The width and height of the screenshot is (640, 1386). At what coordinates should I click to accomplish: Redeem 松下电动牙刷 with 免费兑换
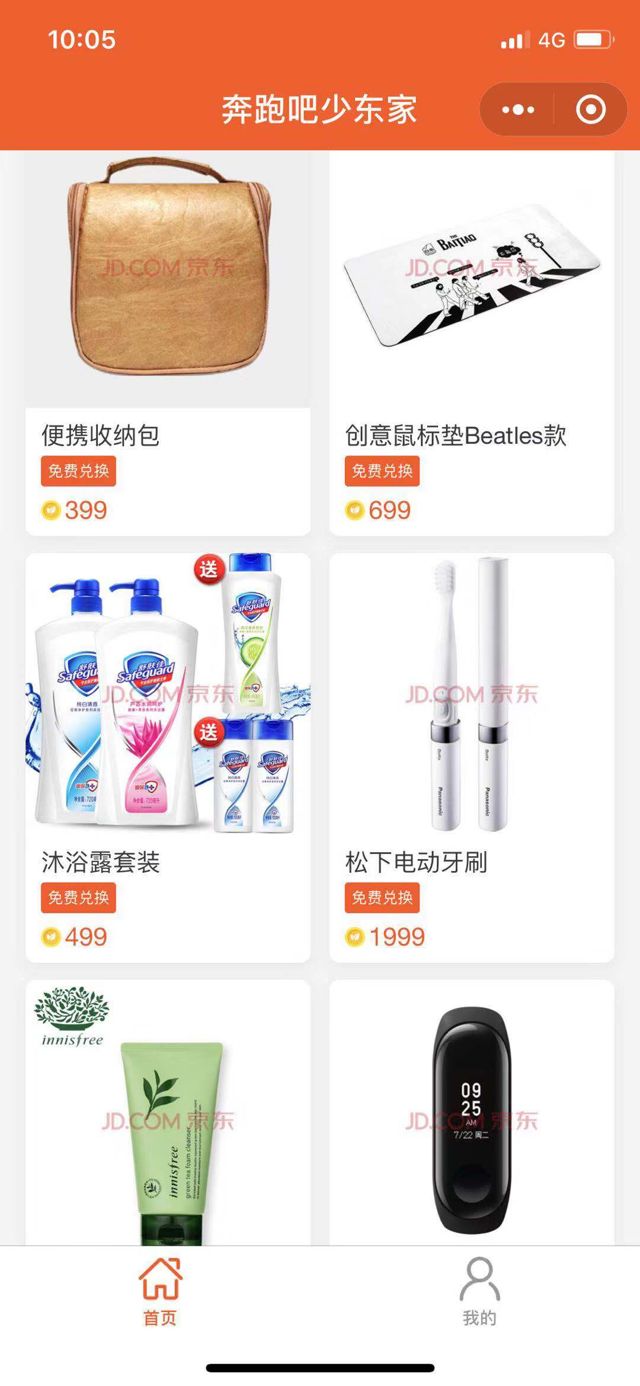[x=382, y=897]
